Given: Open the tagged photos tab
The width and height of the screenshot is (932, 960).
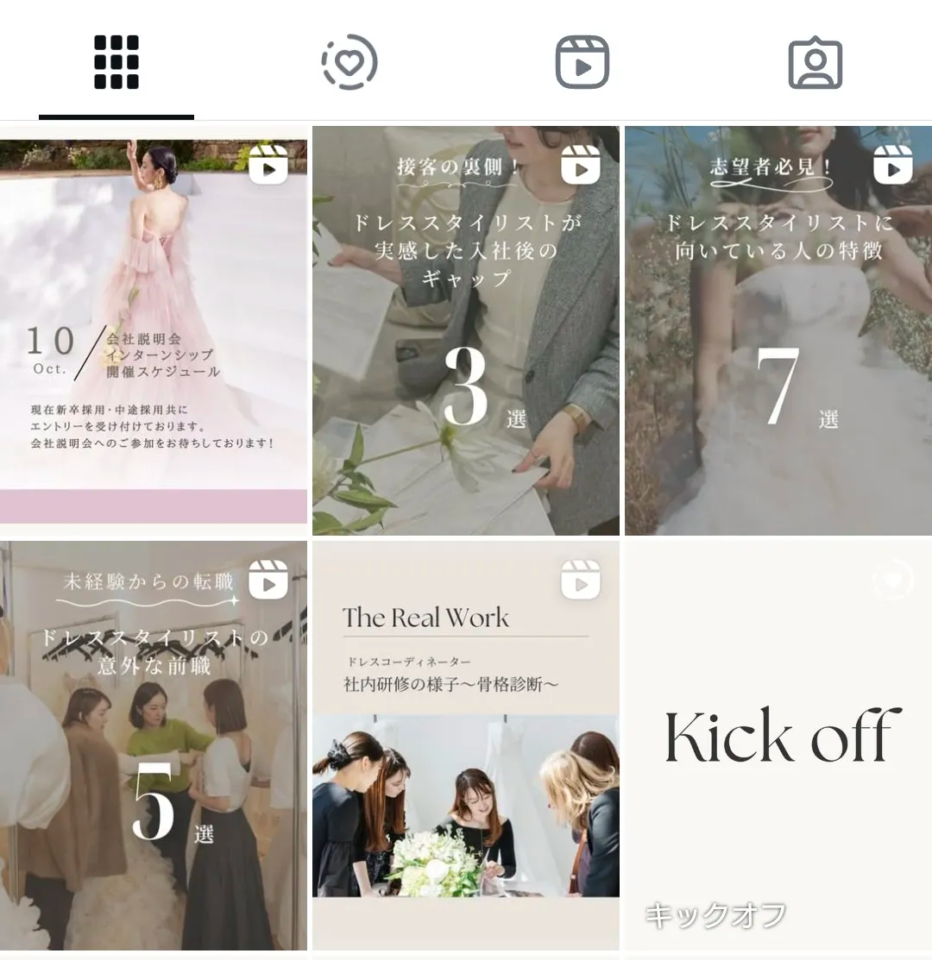Looking at the screenshot, I should [815, 62].
